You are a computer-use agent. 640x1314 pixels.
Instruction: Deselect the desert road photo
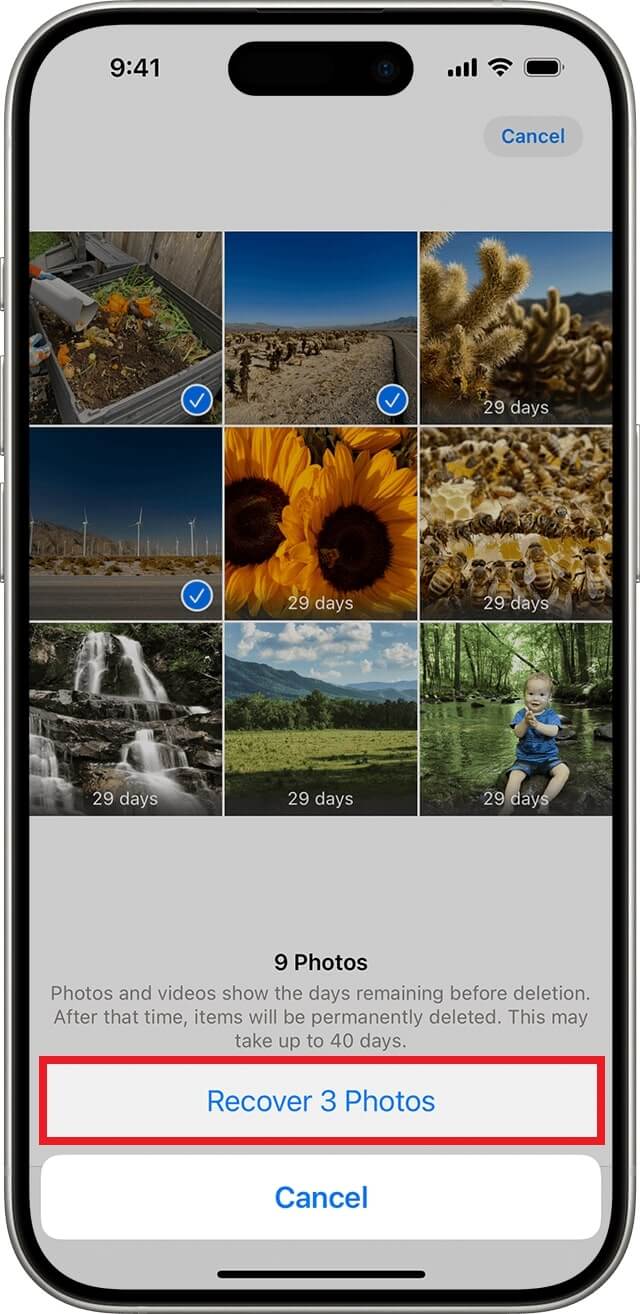tap(320, 327)
